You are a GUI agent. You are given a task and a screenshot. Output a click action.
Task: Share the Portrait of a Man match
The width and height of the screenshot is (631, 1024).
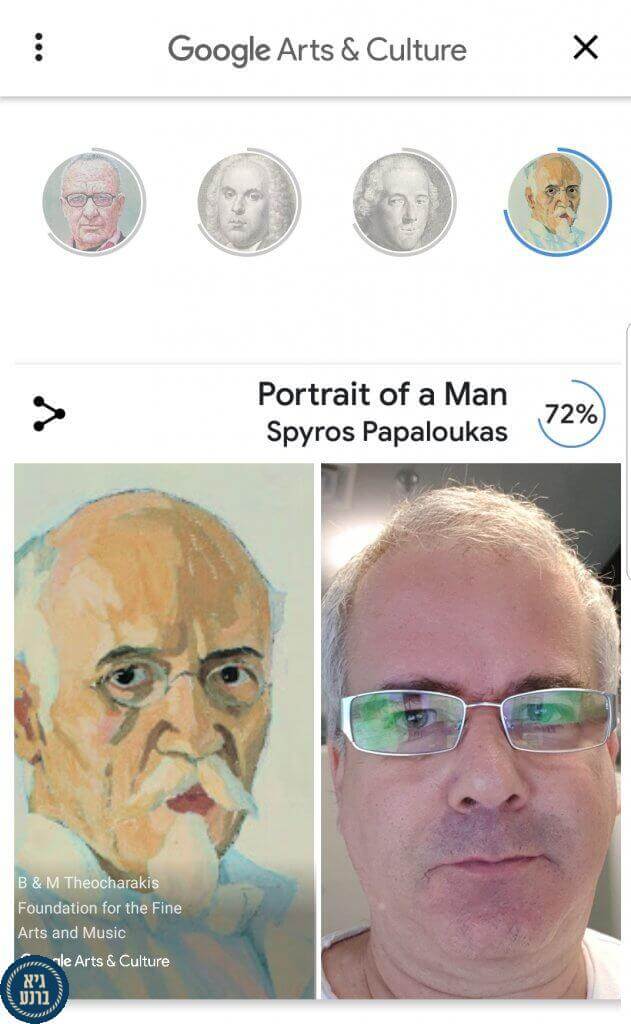point(48,414)
